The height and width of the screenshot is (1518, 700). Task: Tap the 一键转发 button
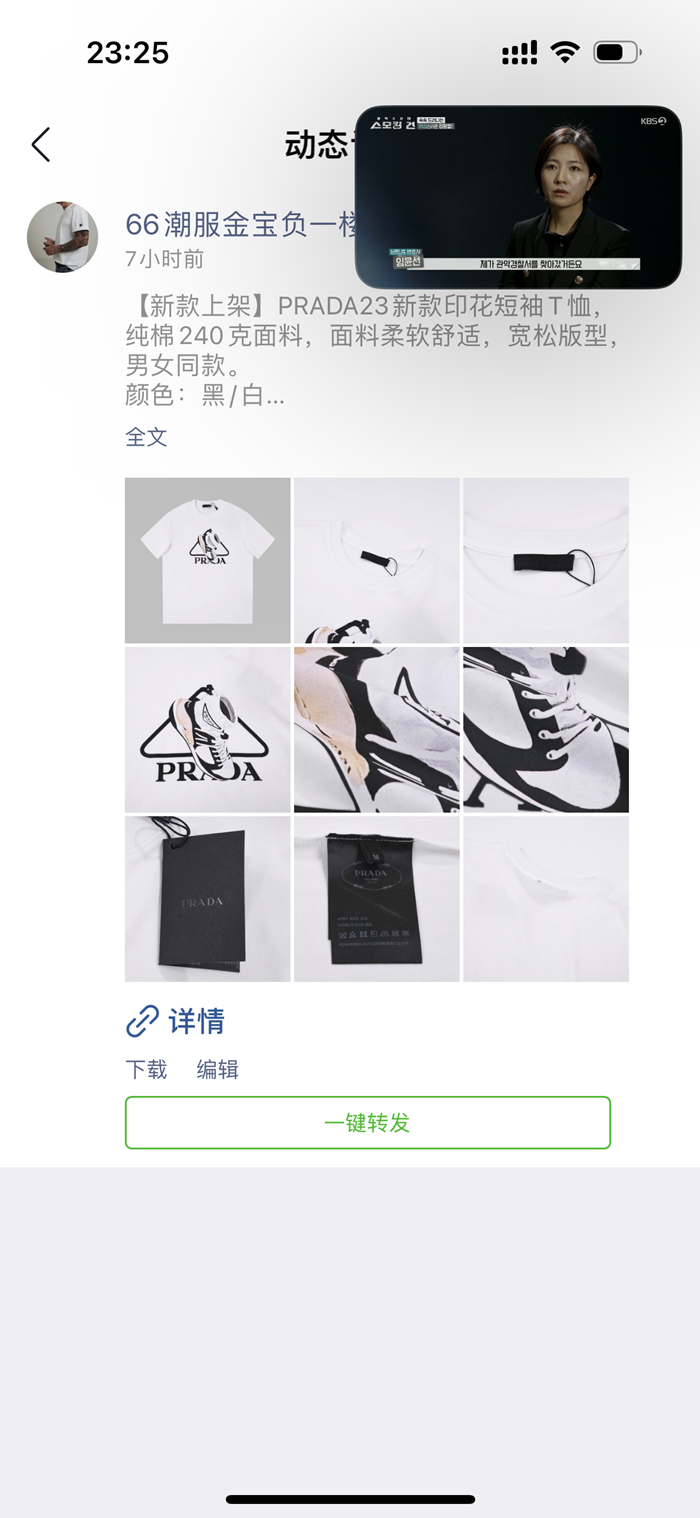[368, 1122]
